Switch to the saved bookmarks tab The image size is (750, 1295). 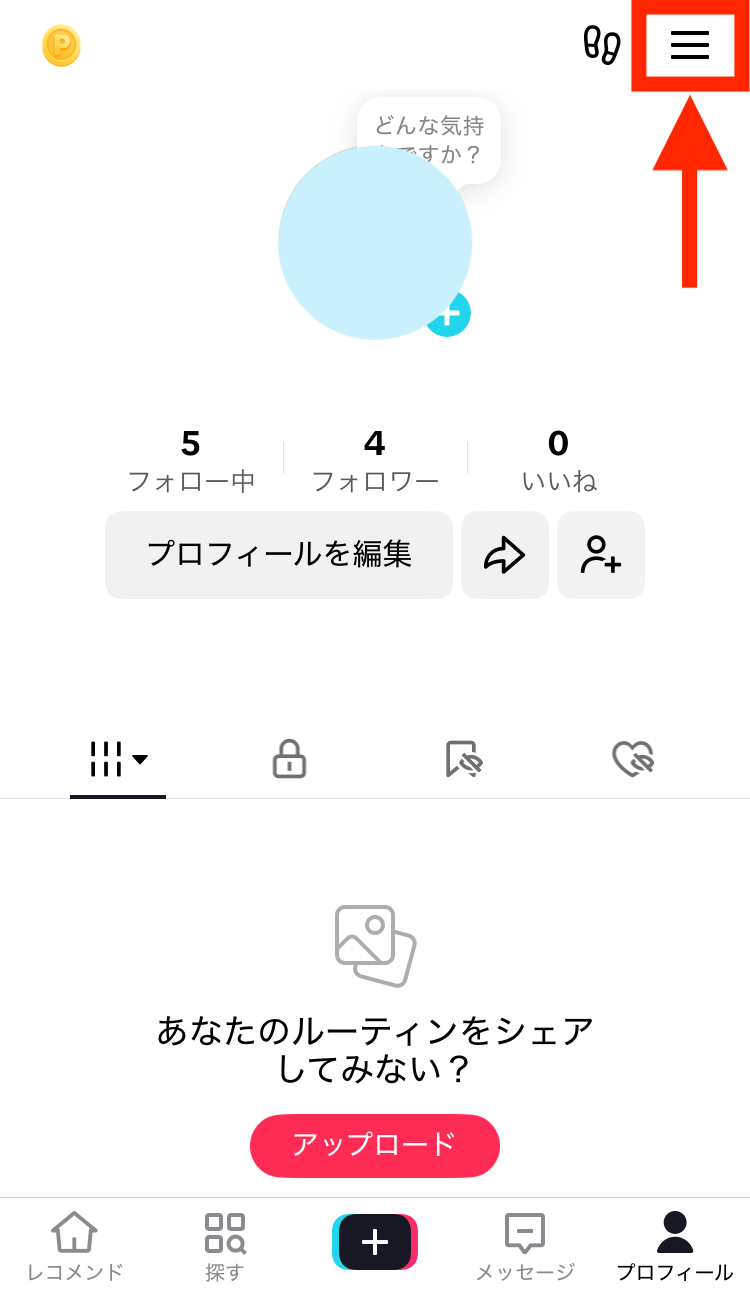[463, 759]
